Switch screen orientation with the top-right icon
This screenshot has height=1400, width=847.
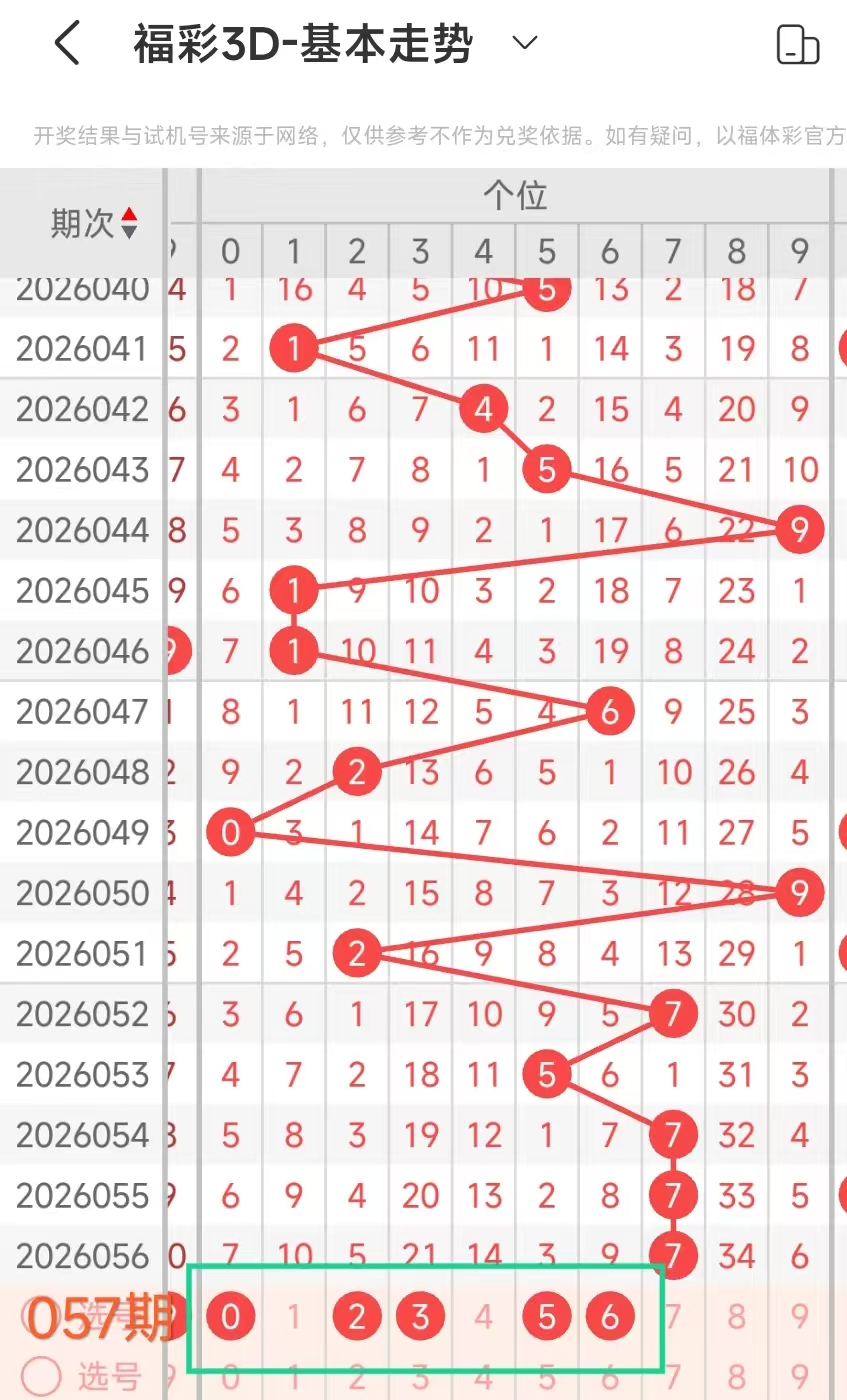(797, 45)
